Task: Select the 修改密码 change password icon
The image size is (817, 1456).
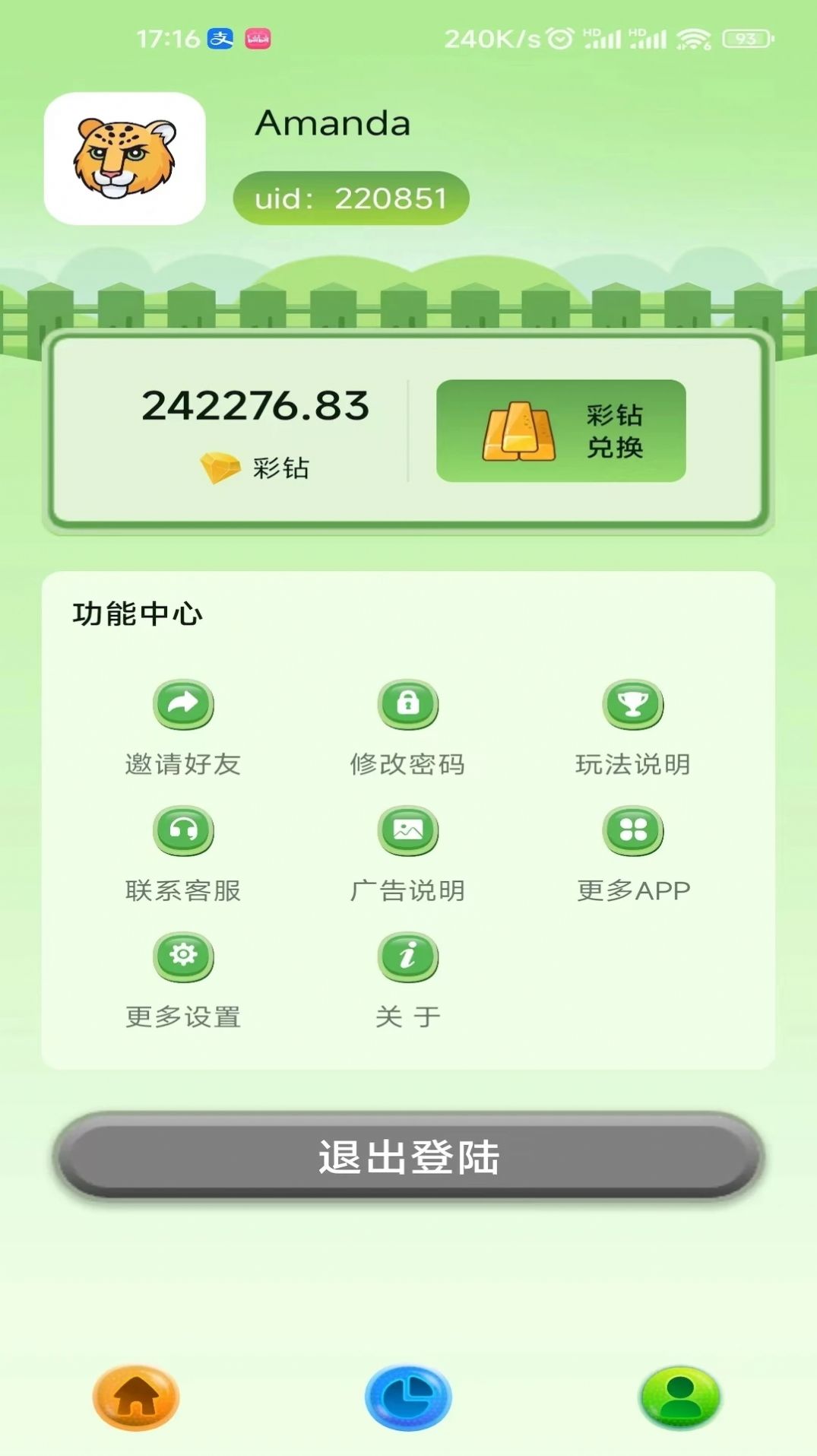Action: click(x=408, y=704)
